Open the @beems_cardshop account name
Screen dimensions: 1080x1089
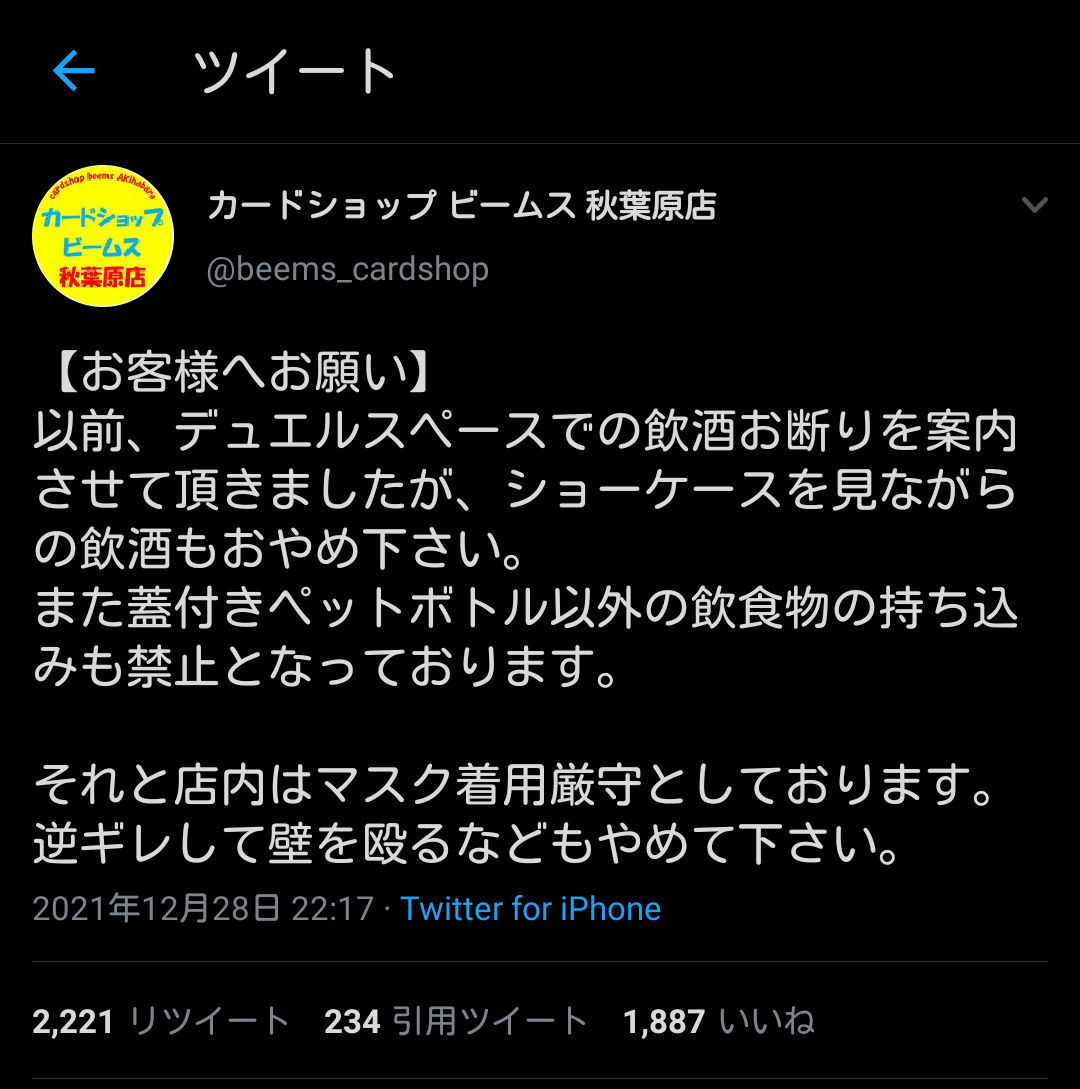pyautogui.click(x=347, y=269)
